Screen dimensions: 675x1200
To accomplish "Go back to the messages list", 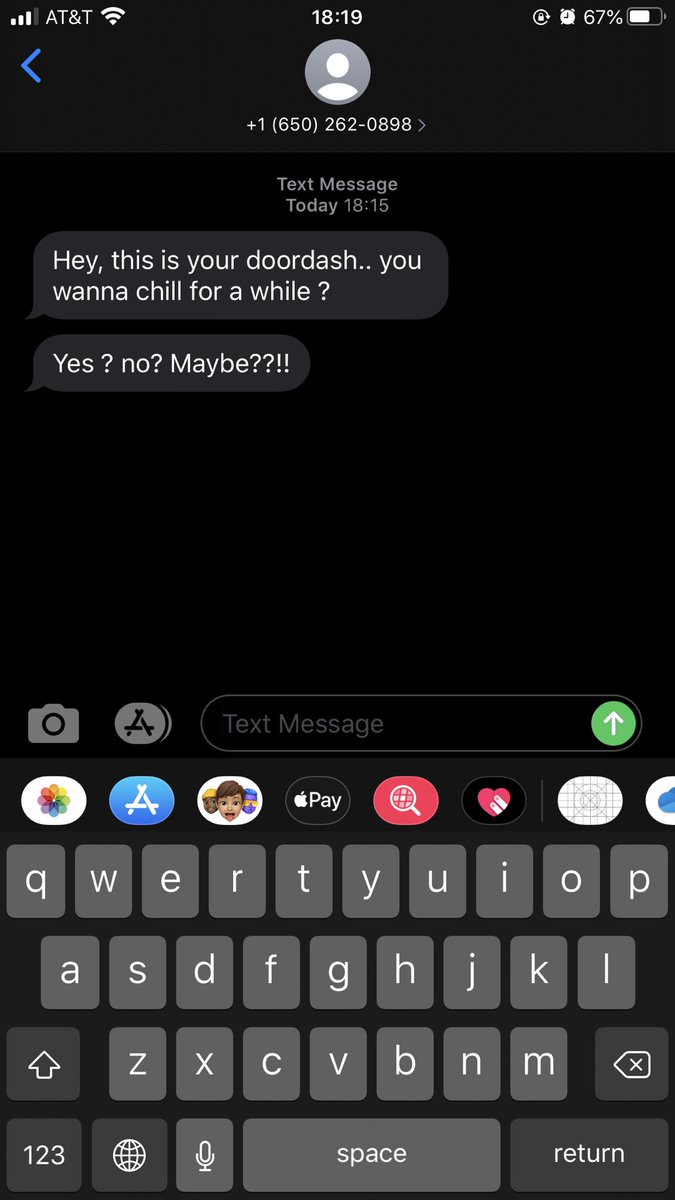I will click(x=32, y=66).
